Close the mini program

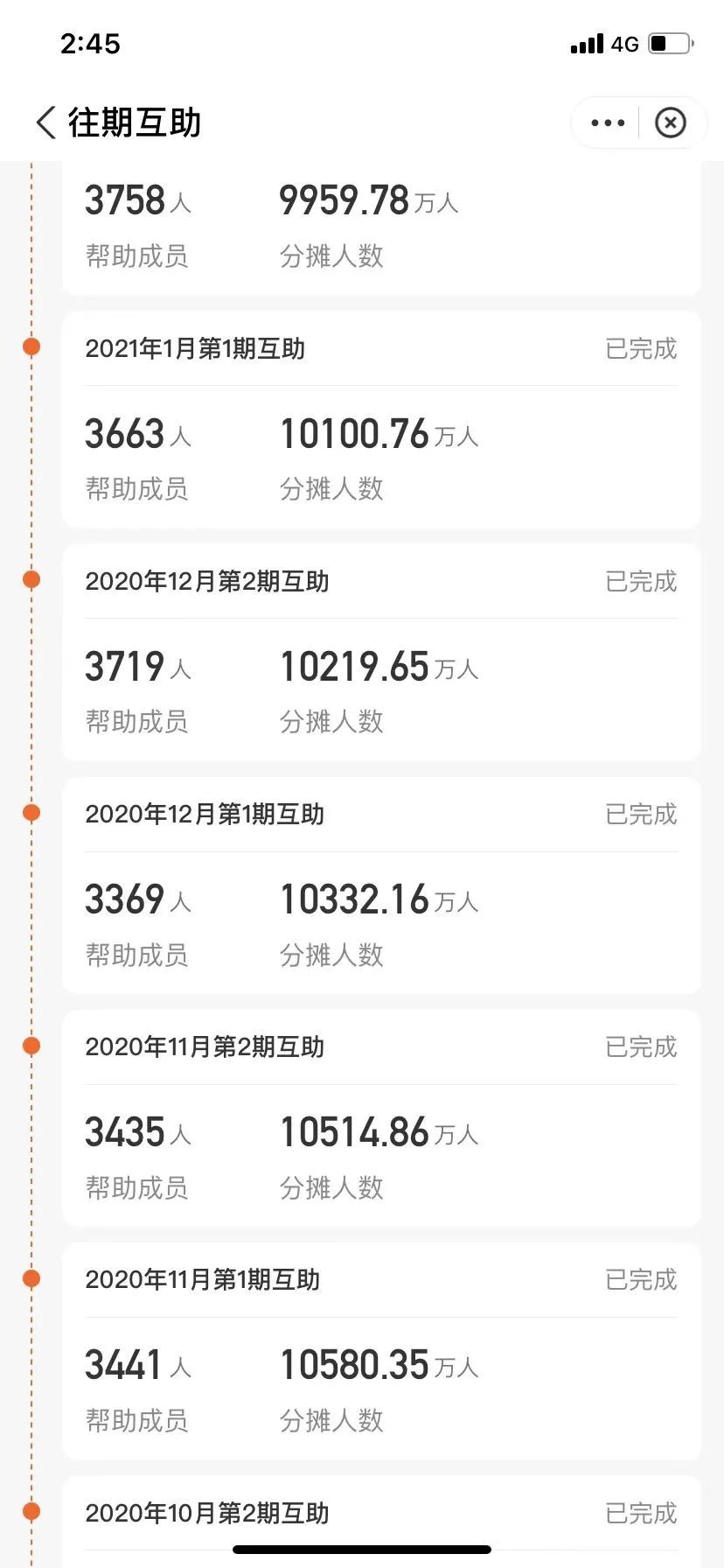671,122
